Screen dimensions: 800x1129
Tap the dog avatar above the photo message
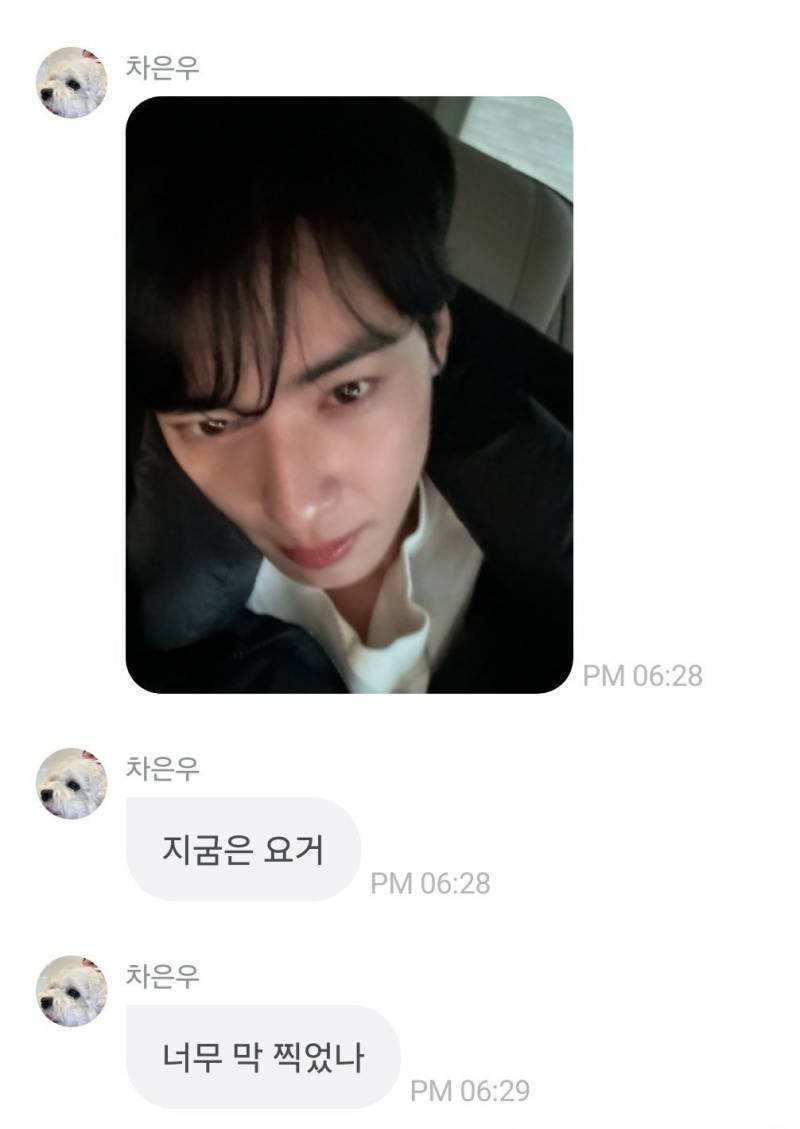[x=71, y=82]
